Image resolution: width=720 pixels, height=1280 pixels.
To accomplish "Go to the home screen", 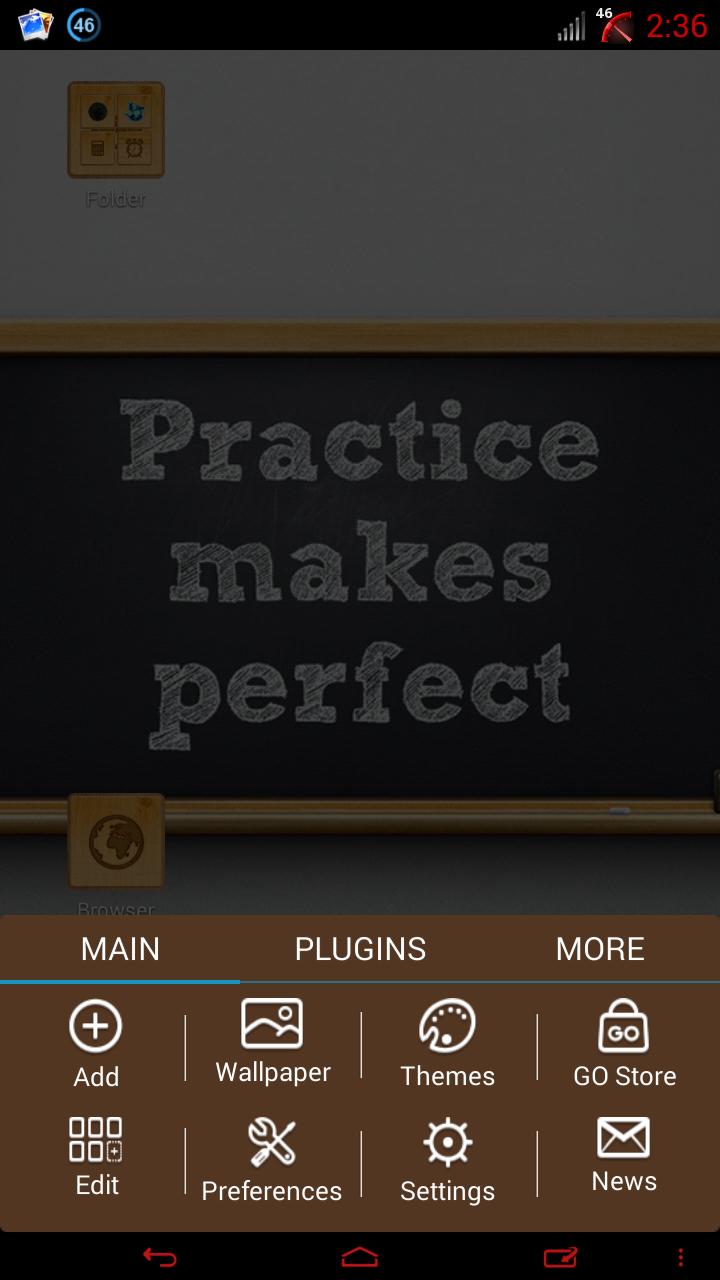I will pyautogui.click(x=360, y=1257).
